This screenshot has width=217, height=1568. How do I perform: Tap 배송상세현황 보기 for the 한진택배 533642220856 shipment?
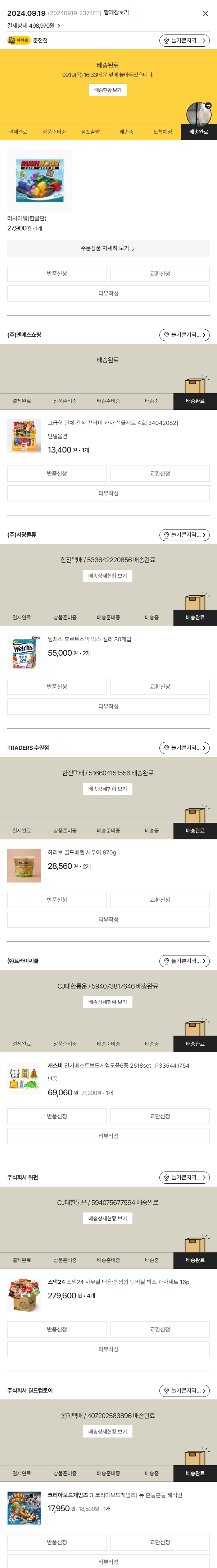click(108, 576)
